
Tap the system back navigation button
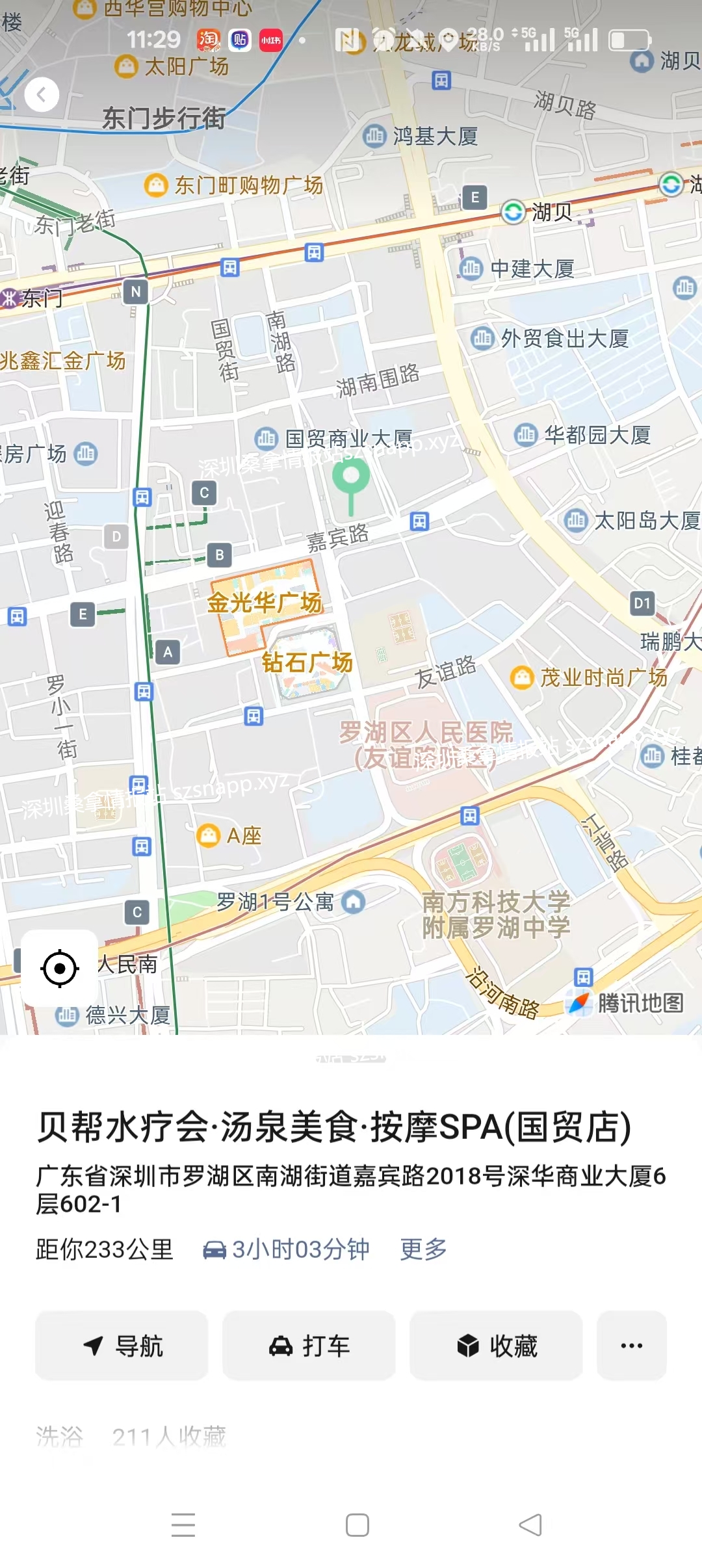point(530,1524)
